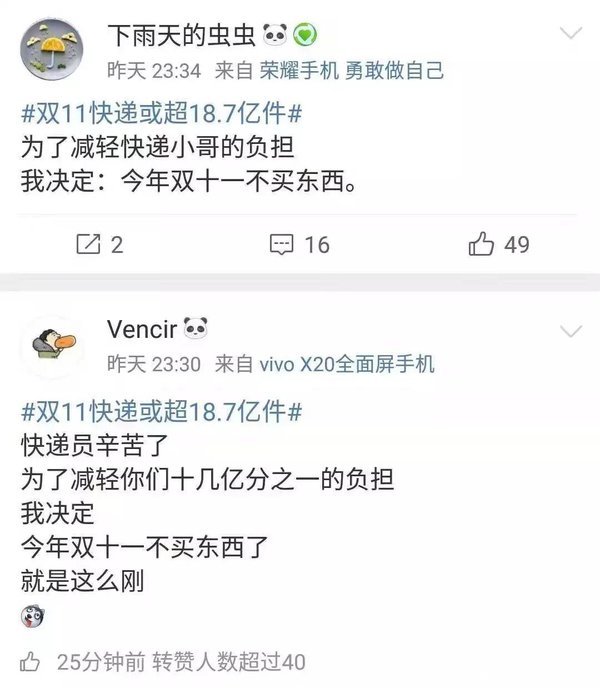Open the 荣耀手机 勇敢做自己 source link
This screenshot has height=688, width=600.
[x=352, y=70]
